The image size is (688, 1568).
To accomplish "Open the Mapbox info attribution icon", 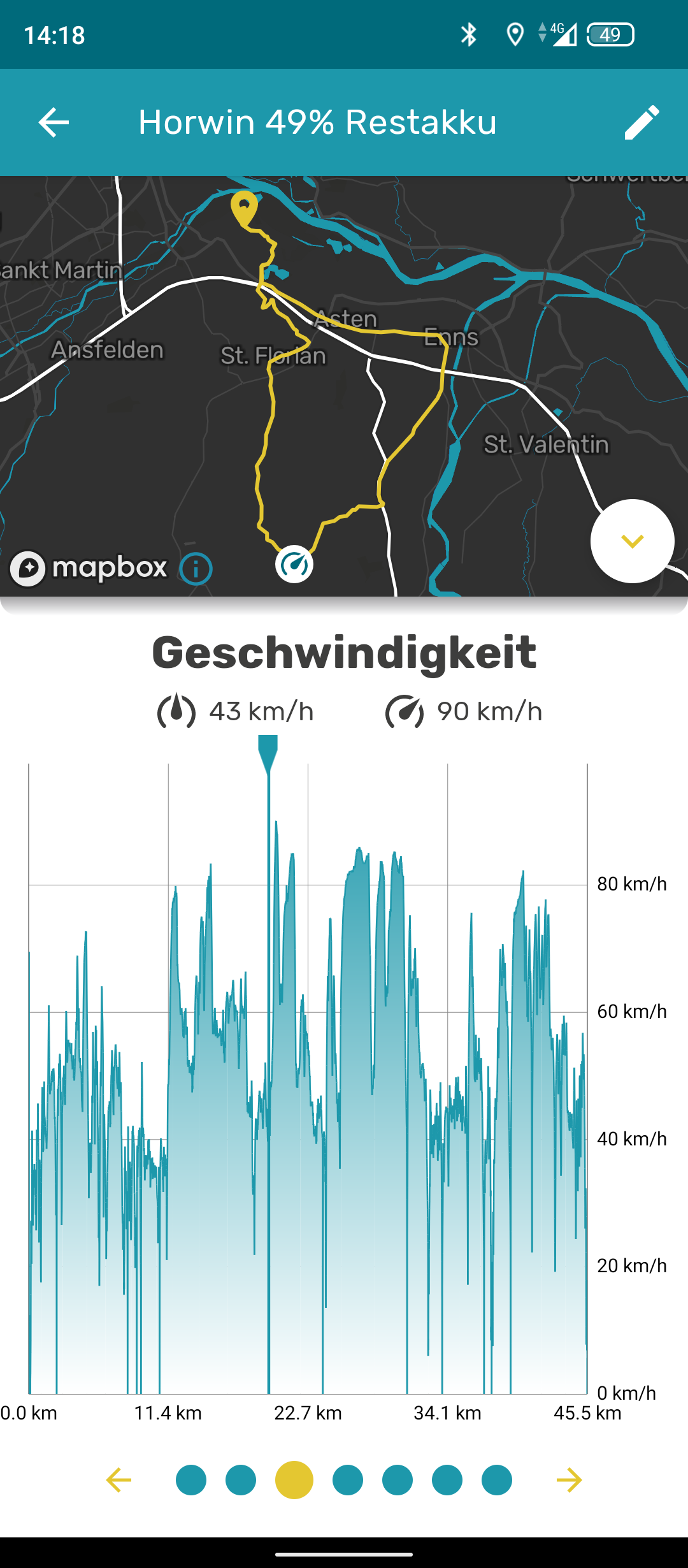I will tap(196, 569).
